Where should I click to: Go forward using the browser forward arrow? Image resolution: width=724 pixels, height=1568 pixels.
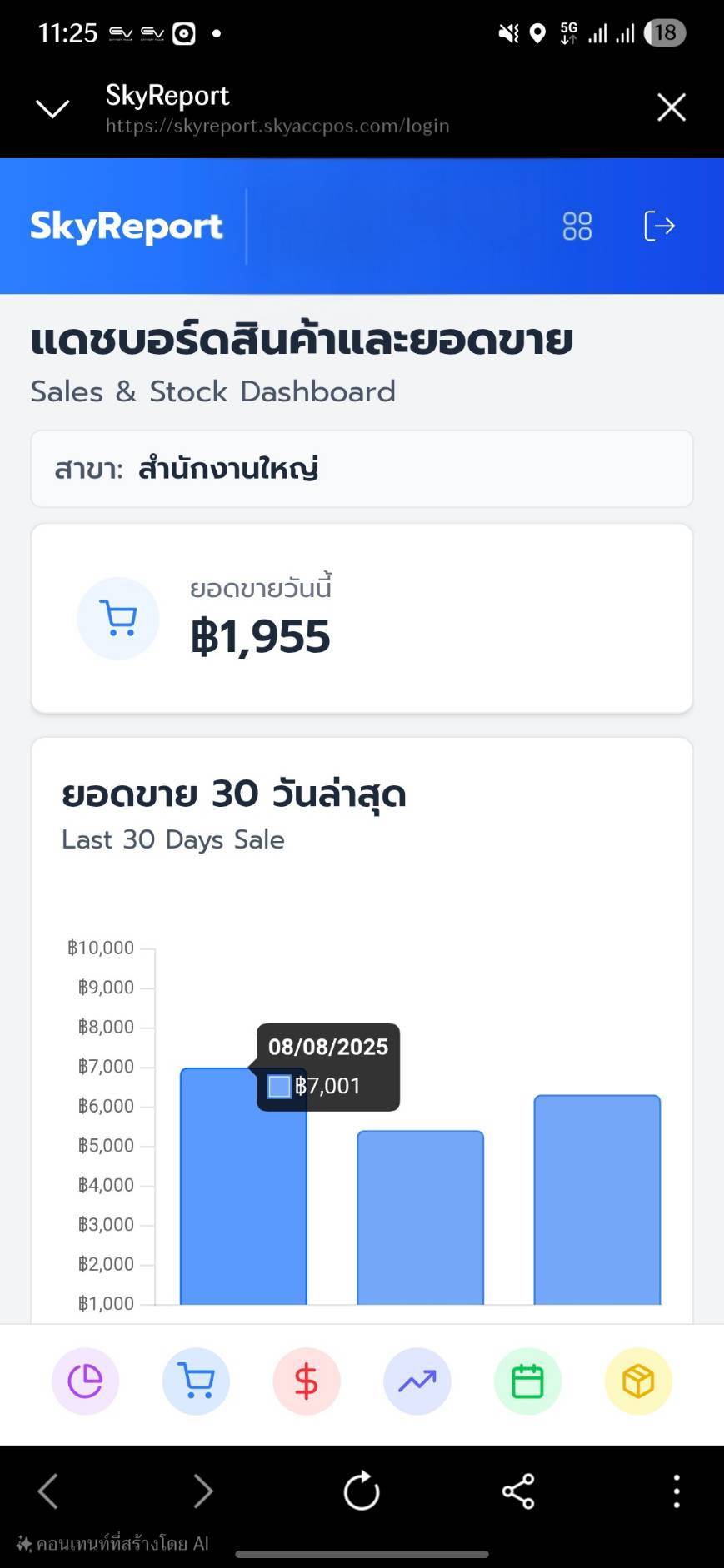click(204, 1491)
